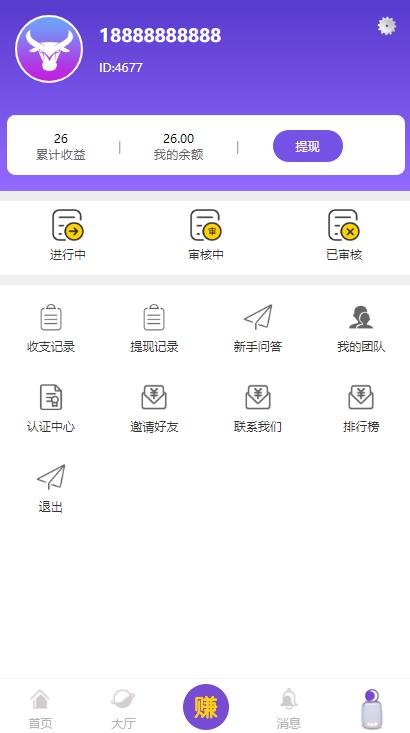410x733 pixels.
Task: Open 联系我们 contact us
Action: [258, 409]
